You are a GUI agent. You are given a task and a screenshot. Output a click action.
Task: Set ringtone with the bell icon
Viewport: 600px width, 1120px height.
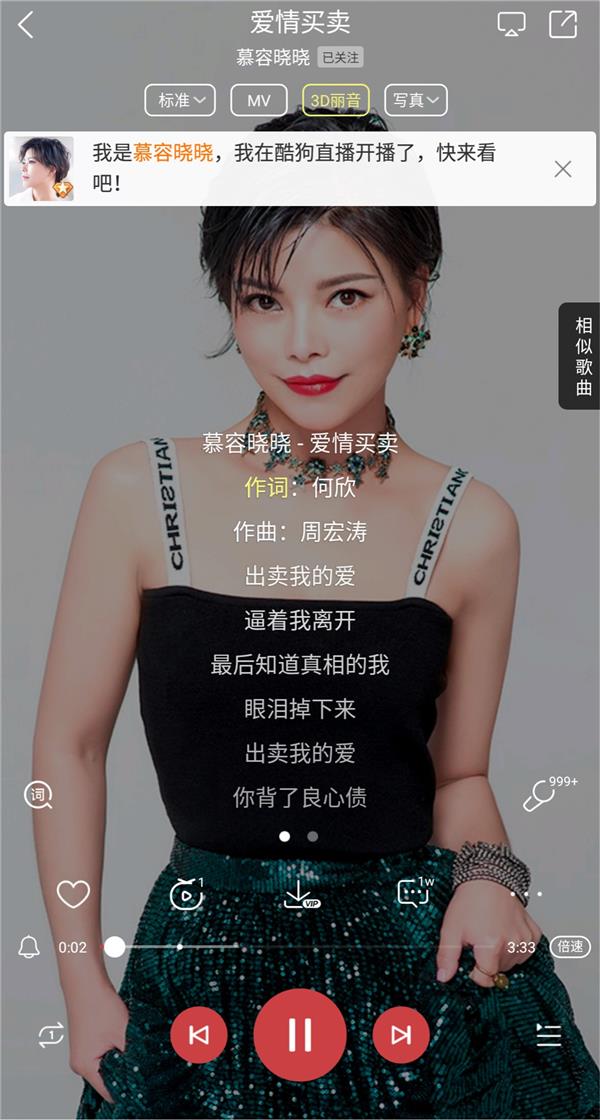(29, 947)
